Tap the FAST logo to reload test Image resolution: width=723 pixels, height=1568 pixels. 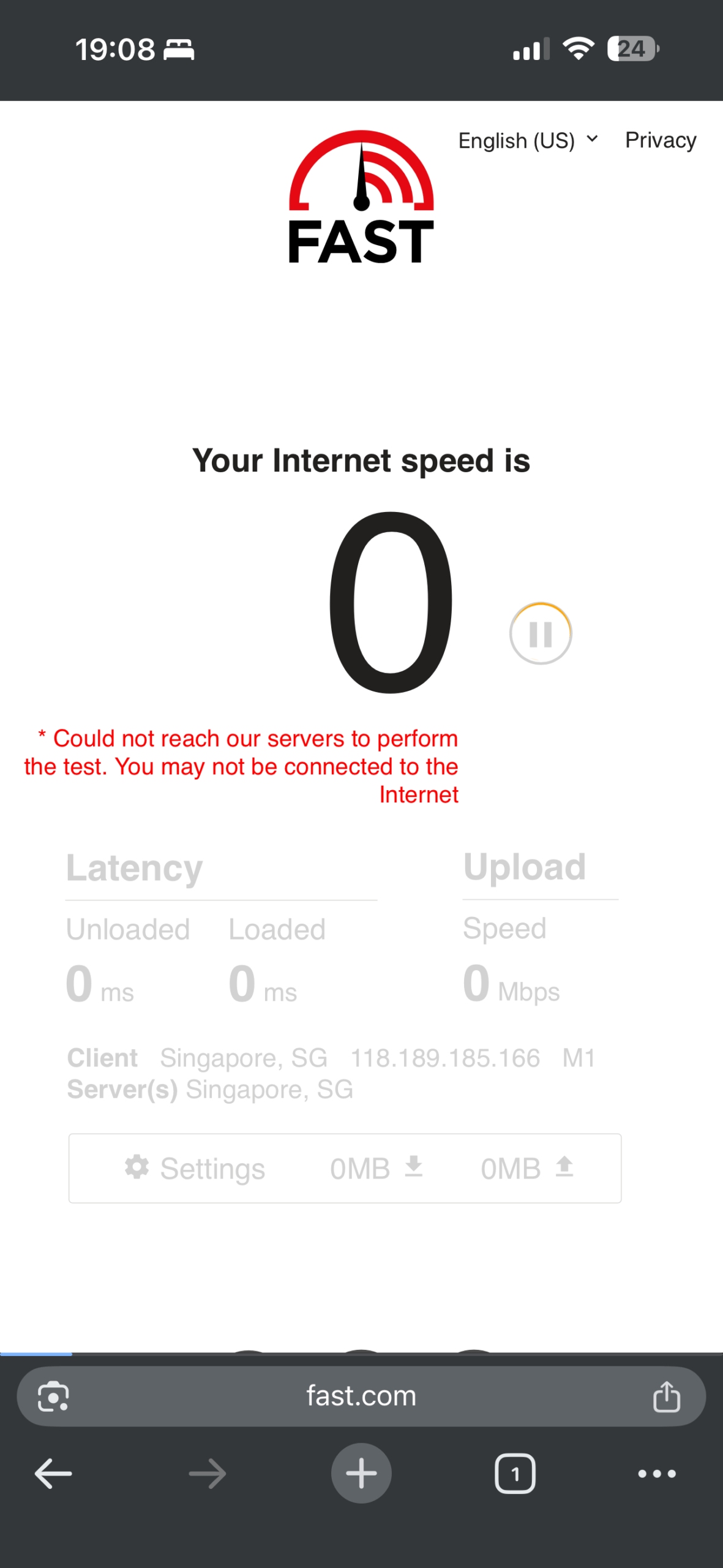pyautogui.click(x=361, y=197)
